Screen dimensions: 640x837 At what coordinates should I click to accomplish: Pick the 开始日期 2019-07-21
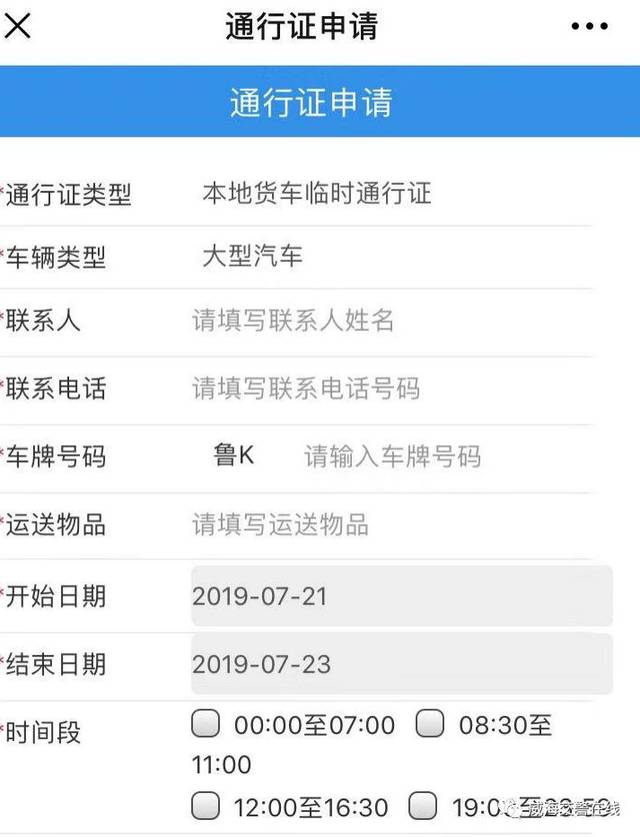[401, 596]
